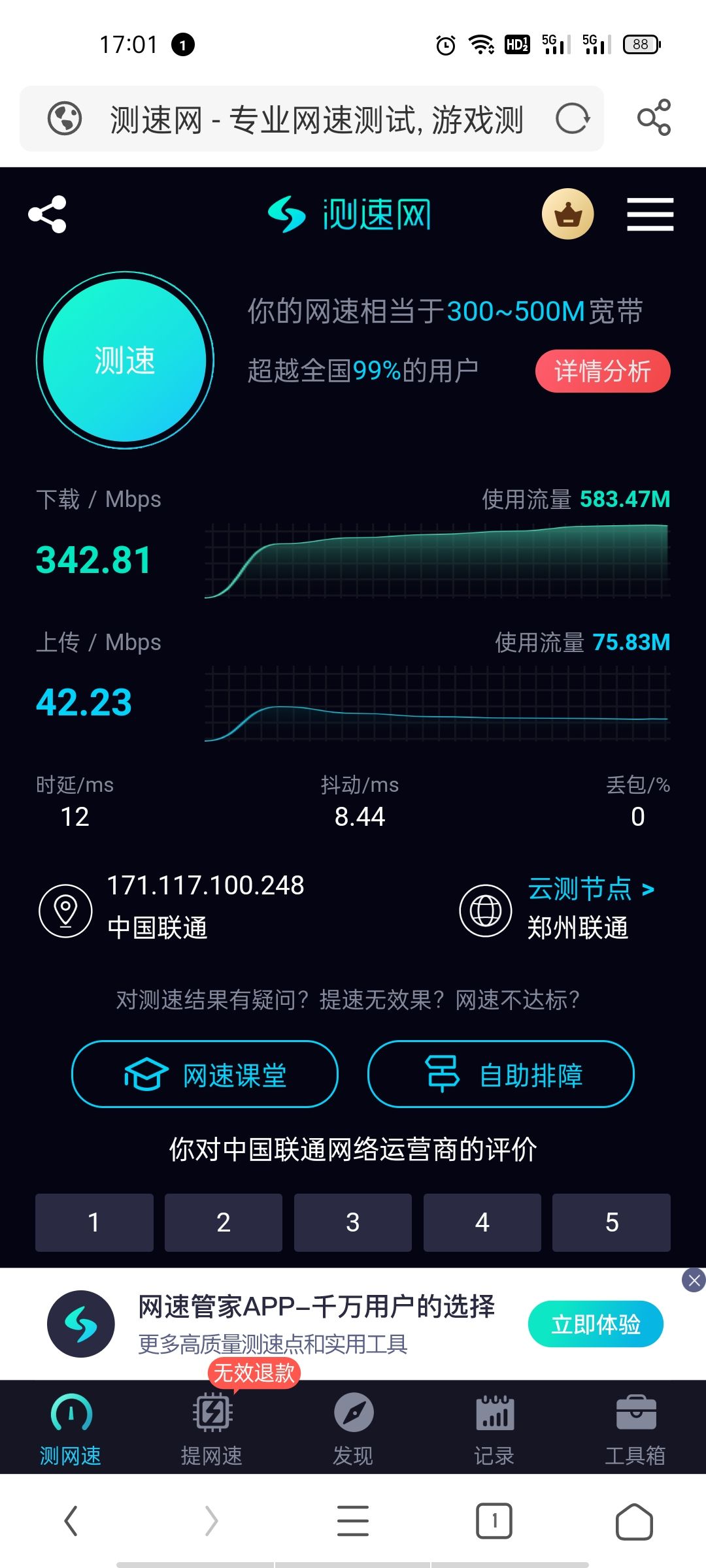This screenshot has height=1568, width=706.
Task: Rate China Unicom 5 stars
Action: [x=611, y=1222]
